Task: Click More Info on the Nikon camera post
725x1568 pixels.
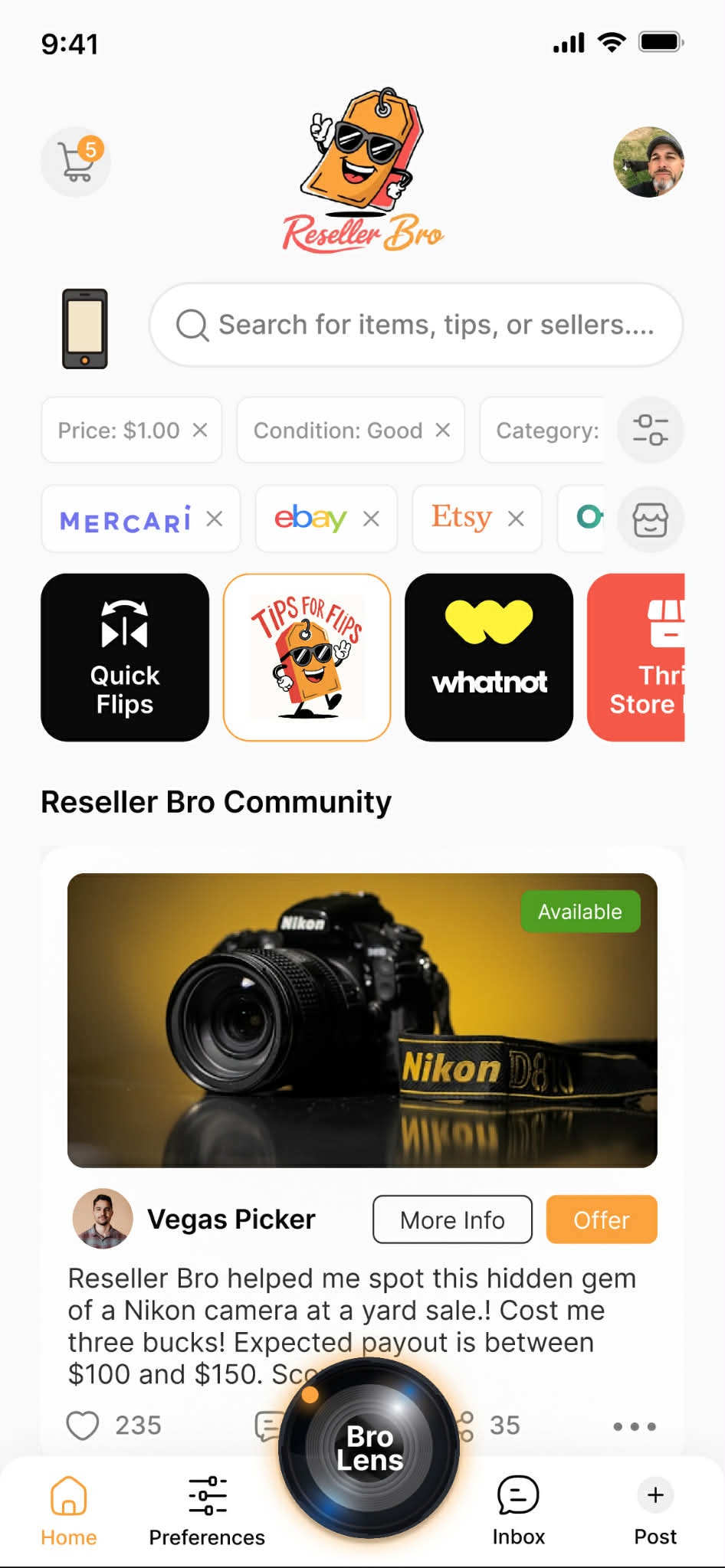Action: tap(451, 1219)
